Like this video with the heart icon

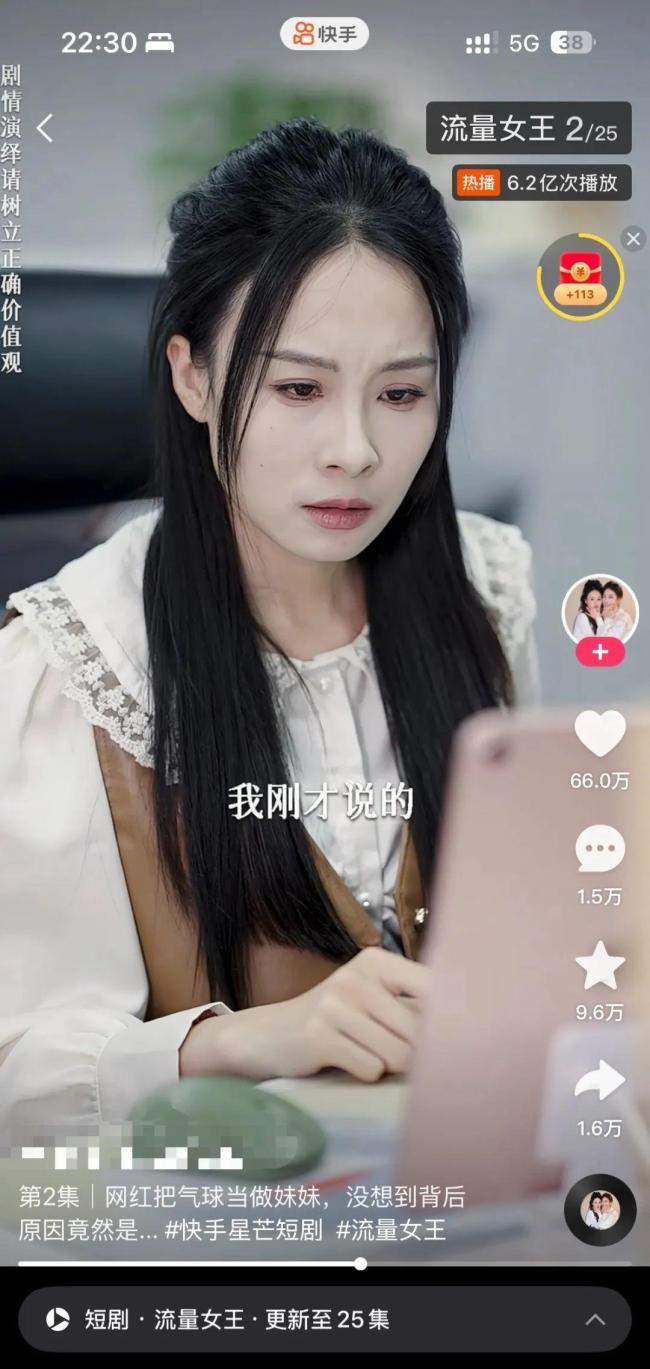pyautogui.click(x=599, y=735)
